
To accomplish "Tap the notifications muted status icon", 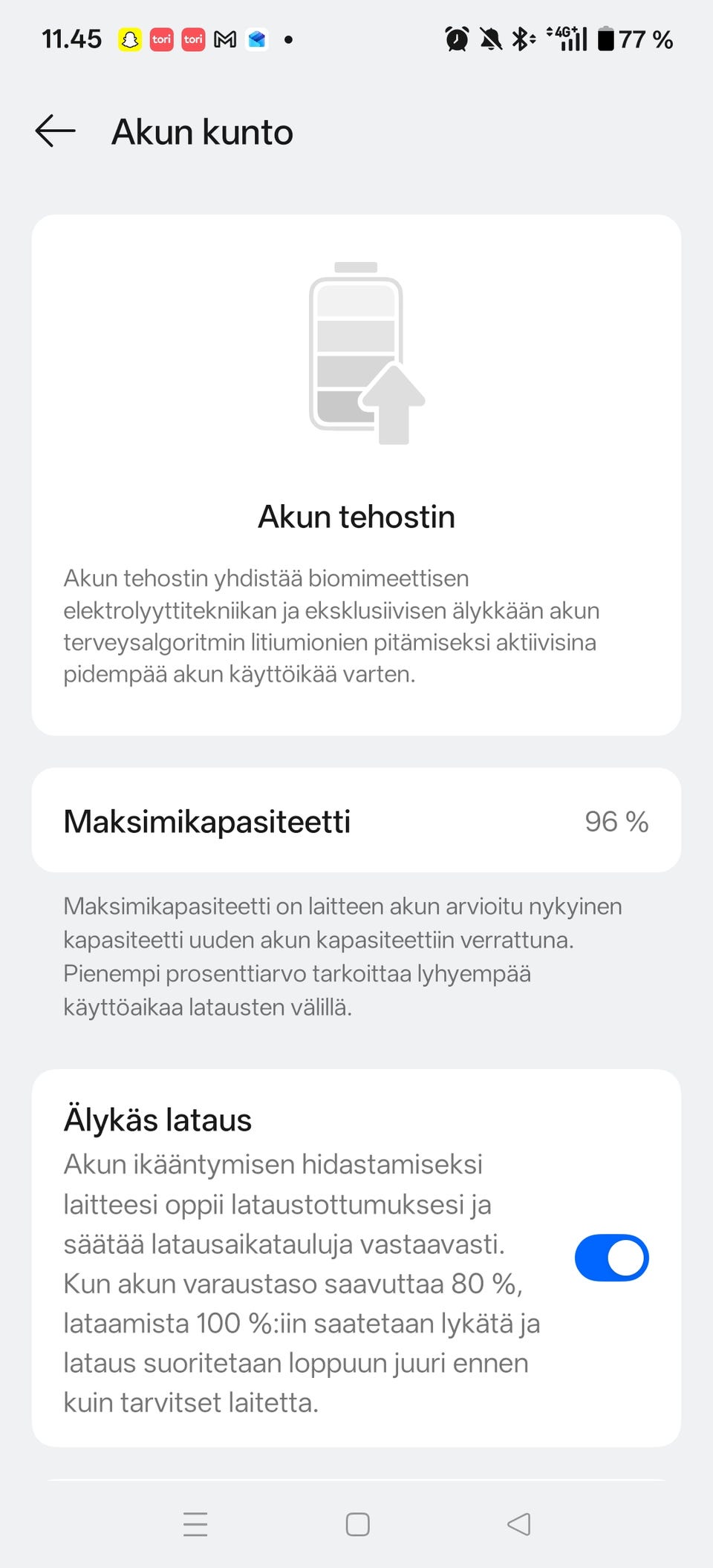I will point(490,39).
